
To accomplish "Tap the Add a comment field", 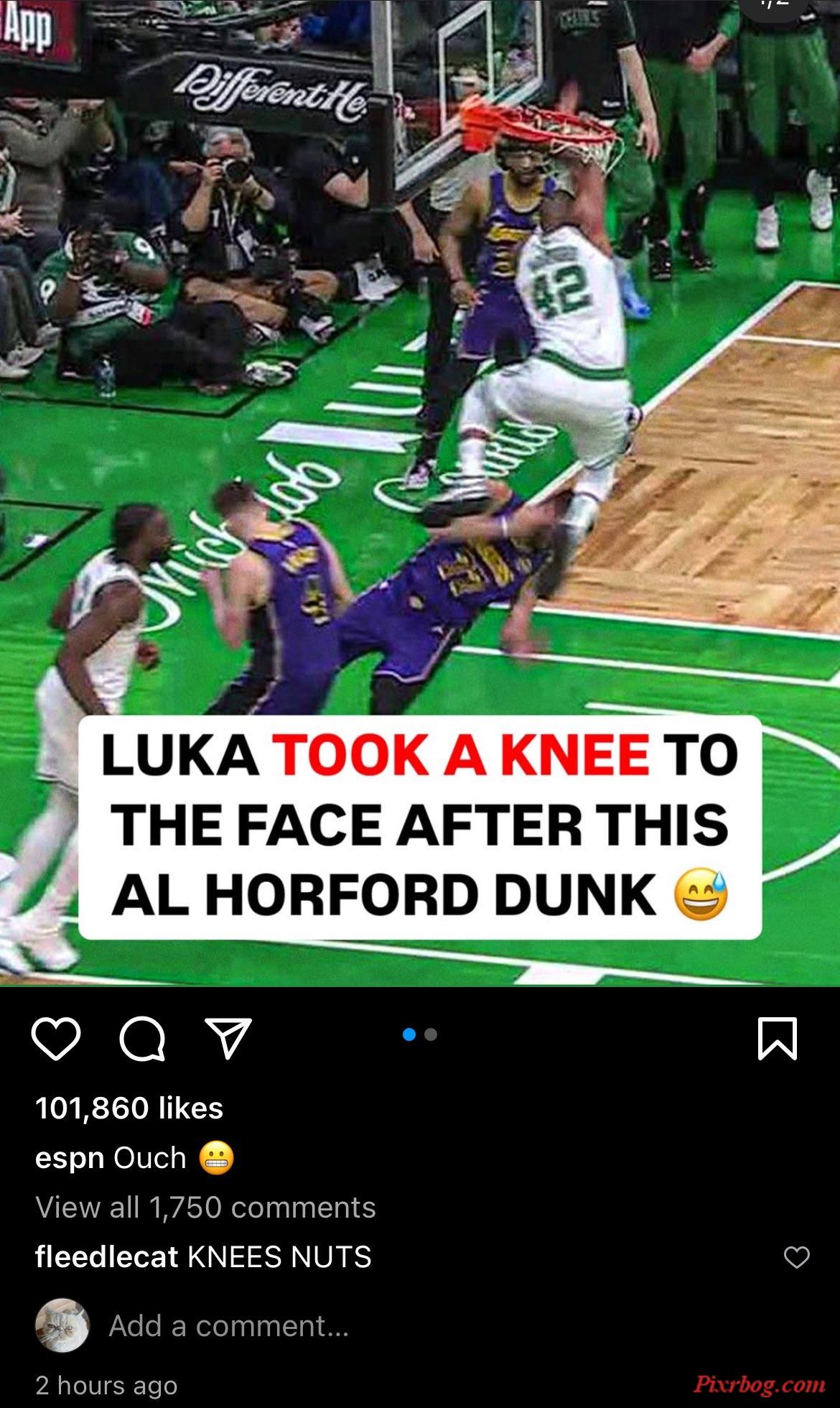I will pos(228,1325).
